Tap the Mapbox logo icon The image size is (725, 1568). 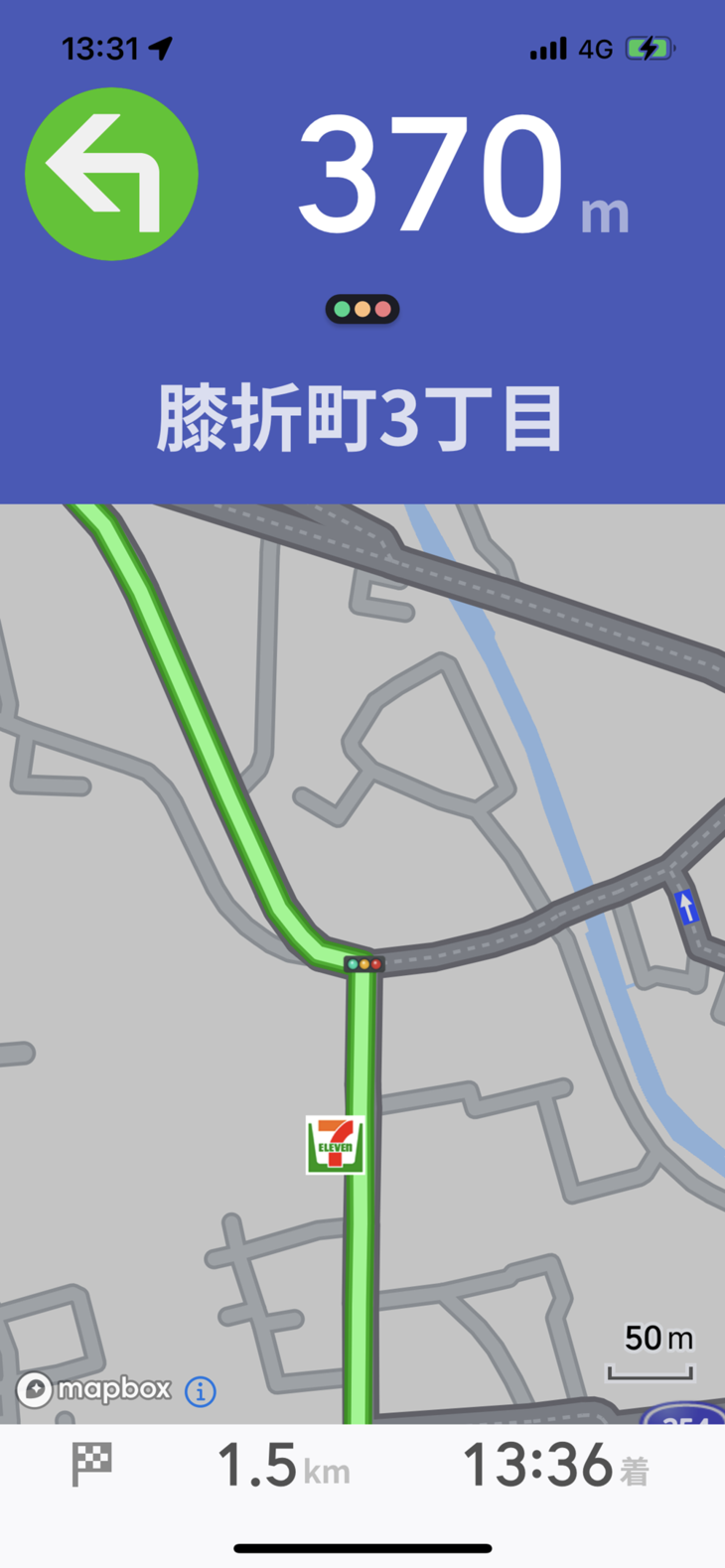[34, 1390]
